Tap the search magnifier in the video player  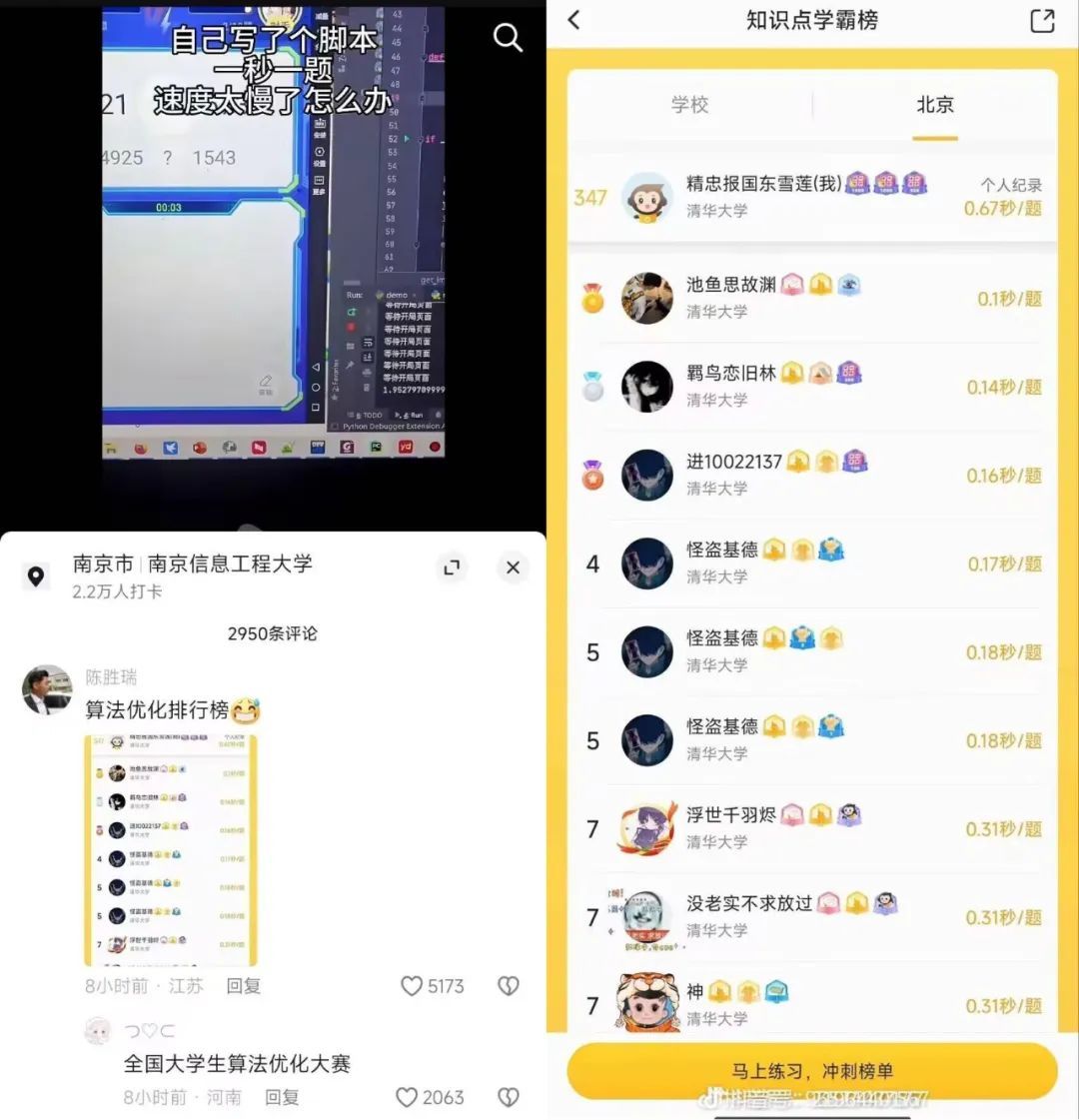click(509, 37)
